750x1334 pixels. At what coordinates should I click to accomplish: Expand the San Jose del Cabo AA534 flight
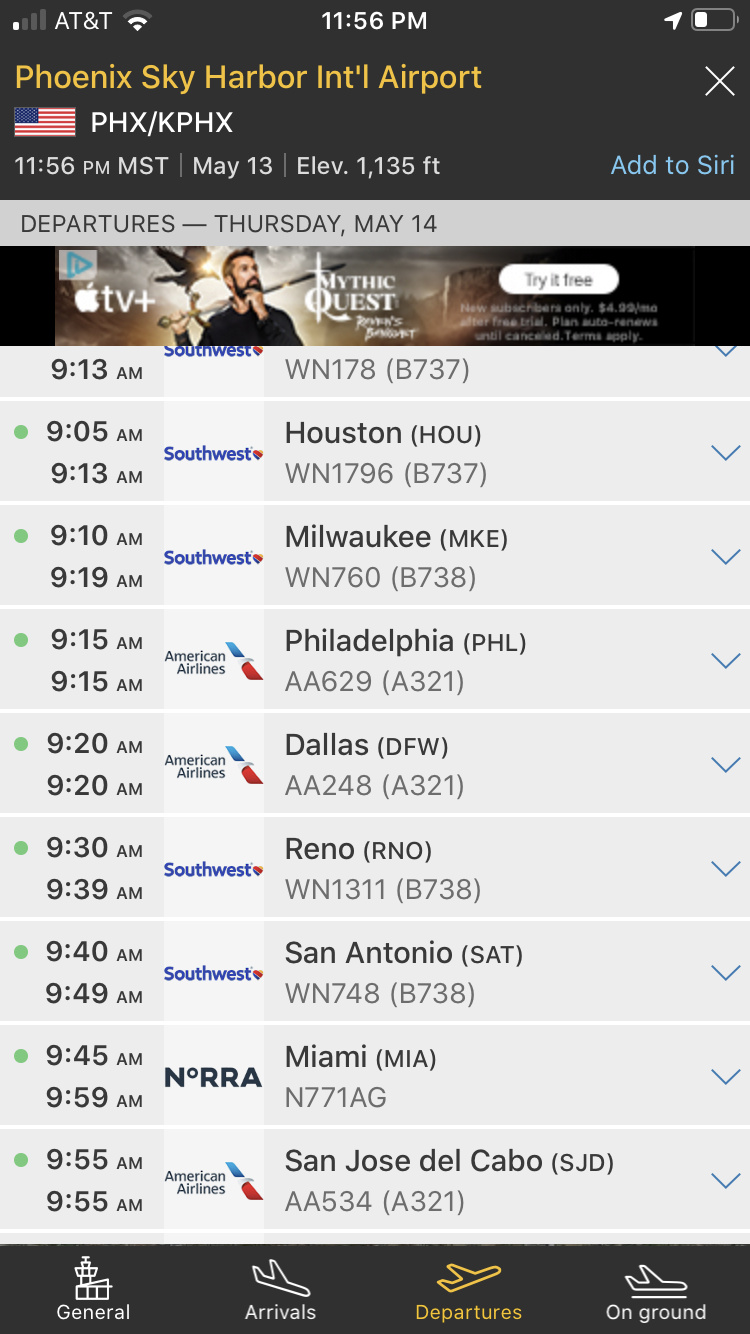(x=724, y=1180)
